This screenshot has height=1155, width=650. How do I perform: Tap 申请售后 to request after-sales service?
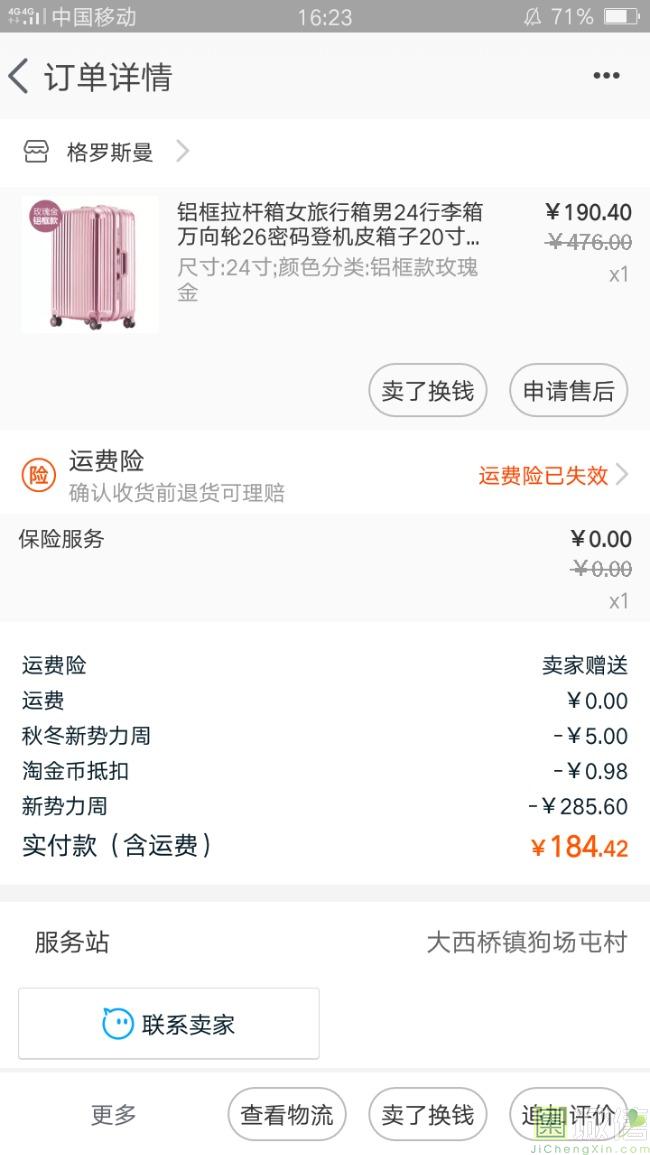[568, 391]
